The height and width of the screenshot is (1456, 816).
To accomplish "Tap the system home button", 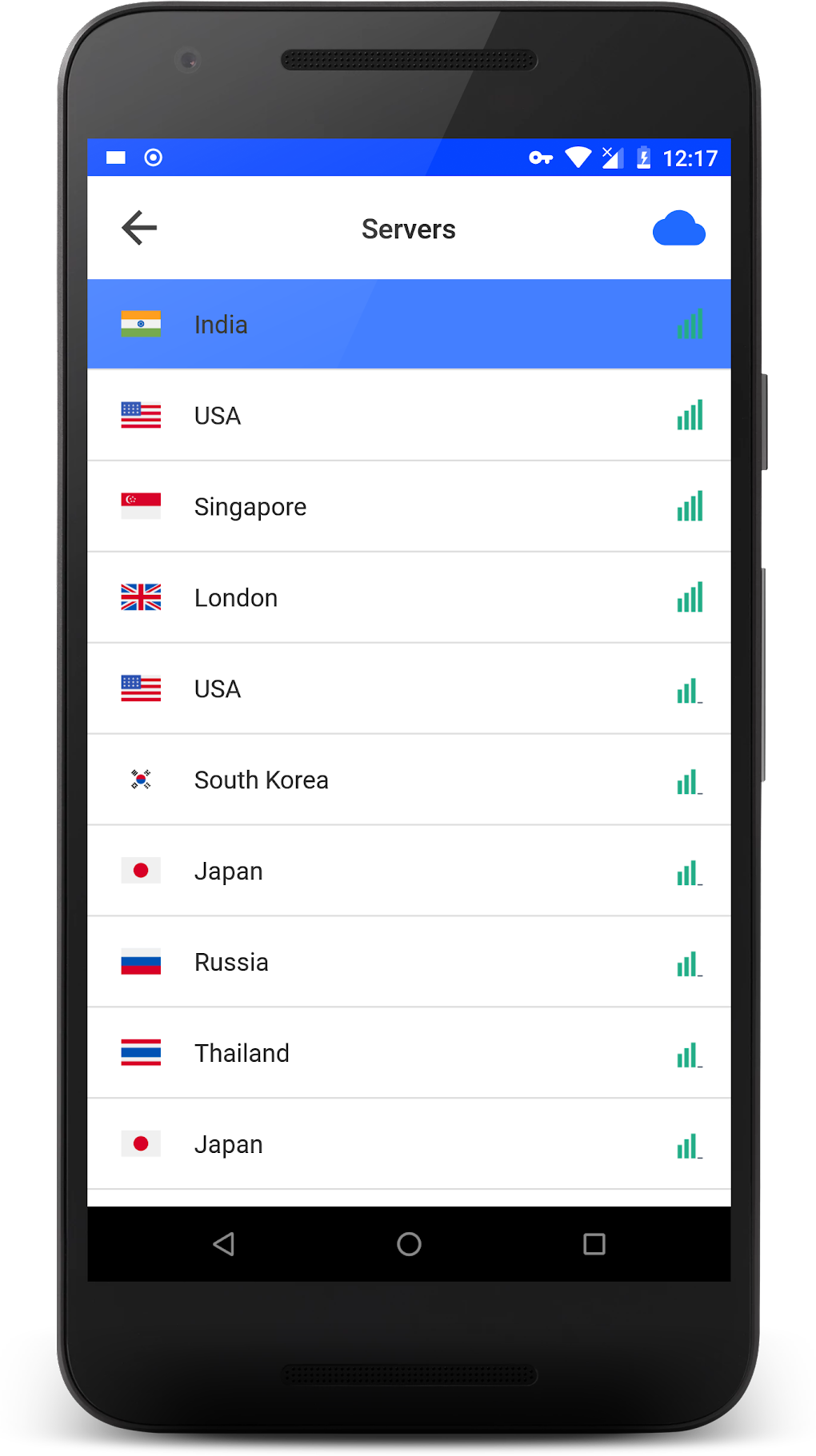I will [x=409, y=1244].
